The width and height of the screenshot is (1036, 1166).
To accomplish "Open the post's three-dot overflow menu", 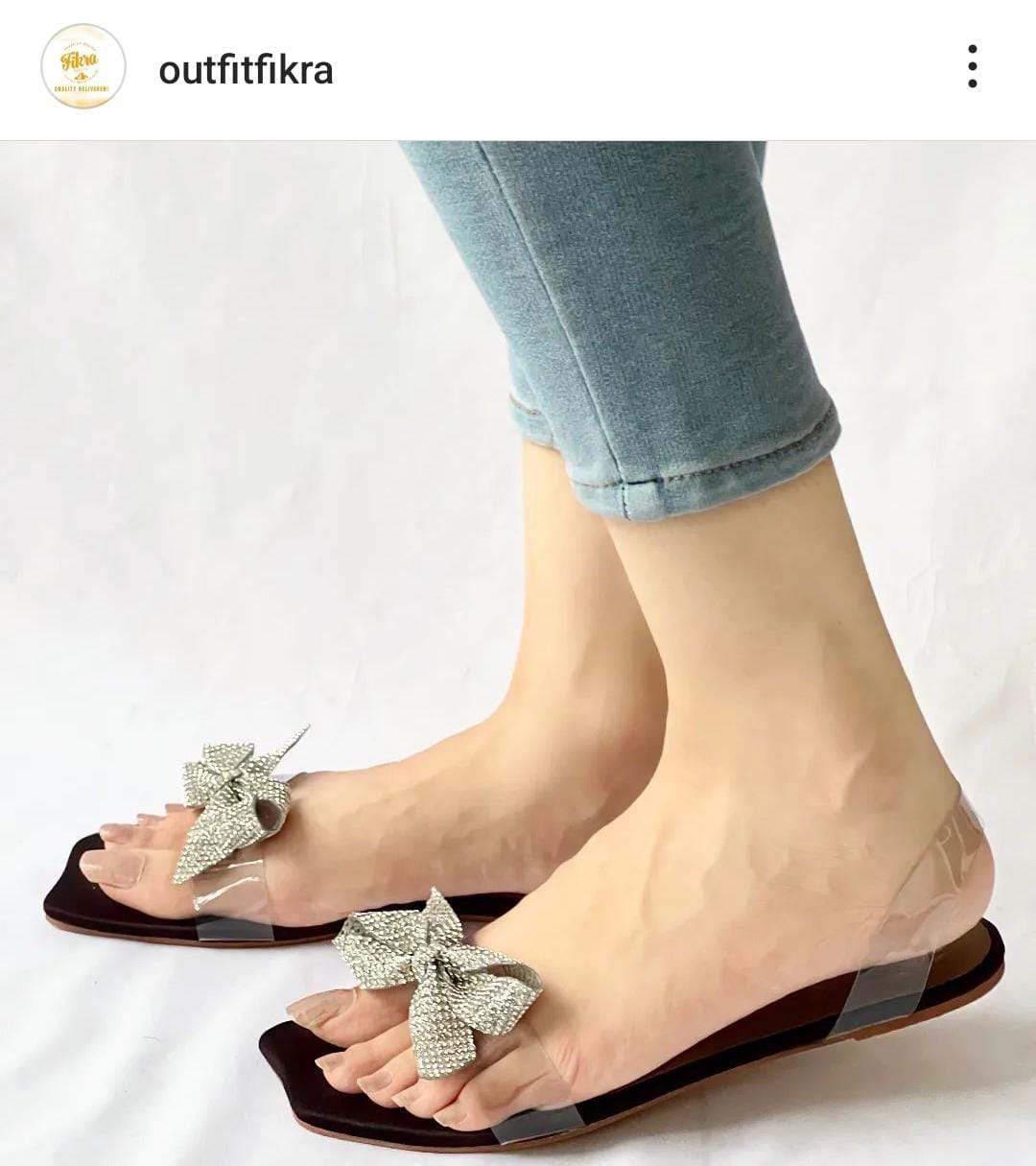I will tap(972, 66).
